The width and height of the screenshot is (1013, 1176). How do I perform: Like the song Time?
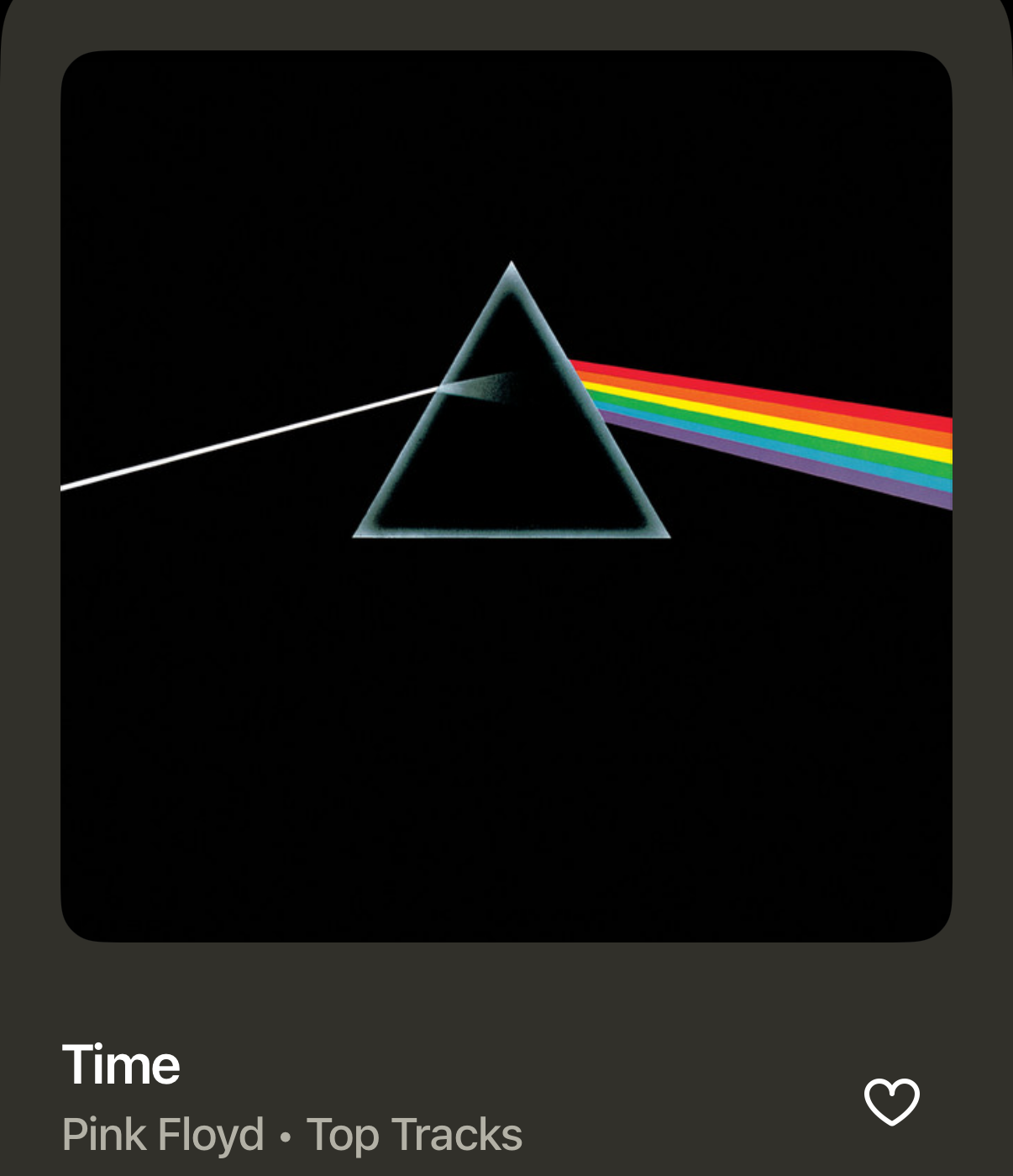[x=892, y=1101]
